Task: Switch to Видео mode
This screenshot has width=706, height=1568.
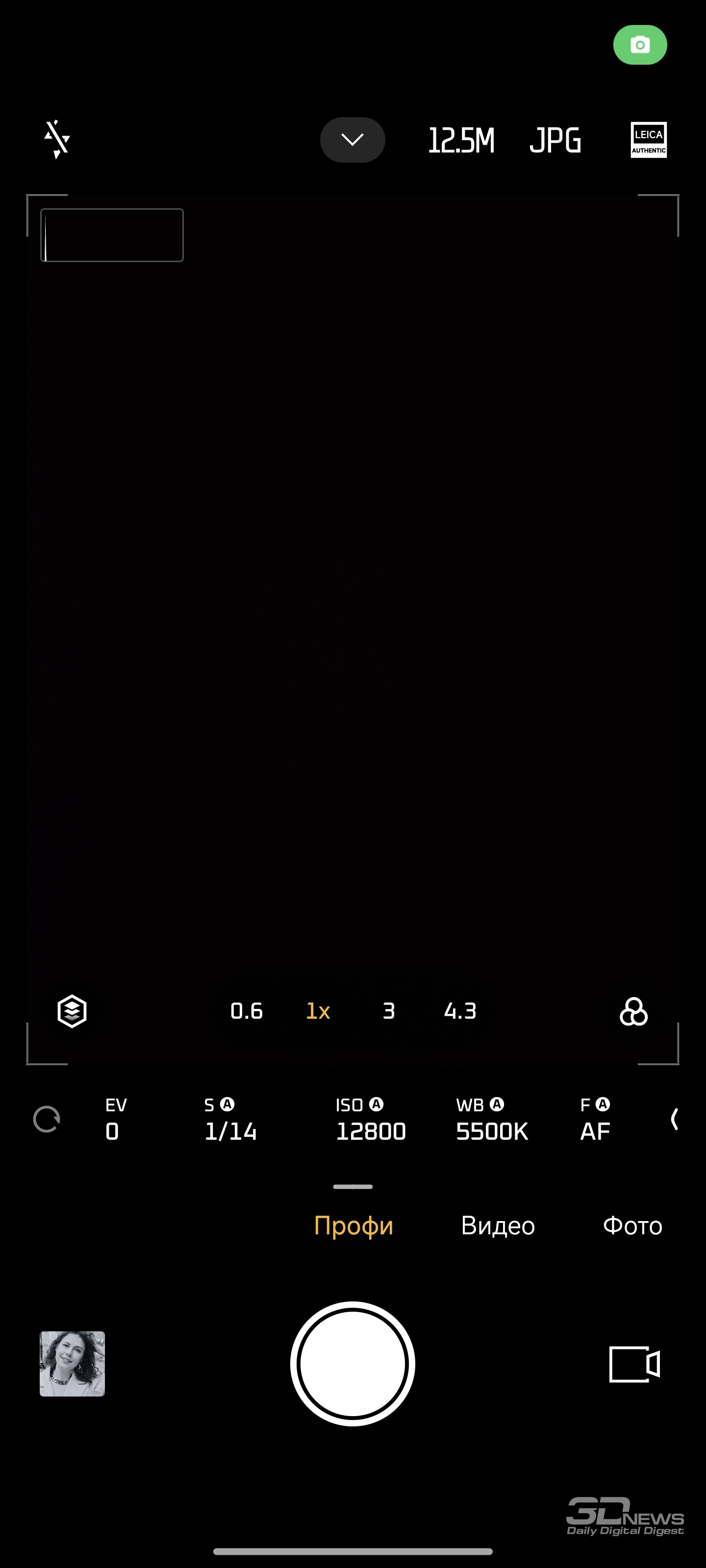Action: (498, 1225)
